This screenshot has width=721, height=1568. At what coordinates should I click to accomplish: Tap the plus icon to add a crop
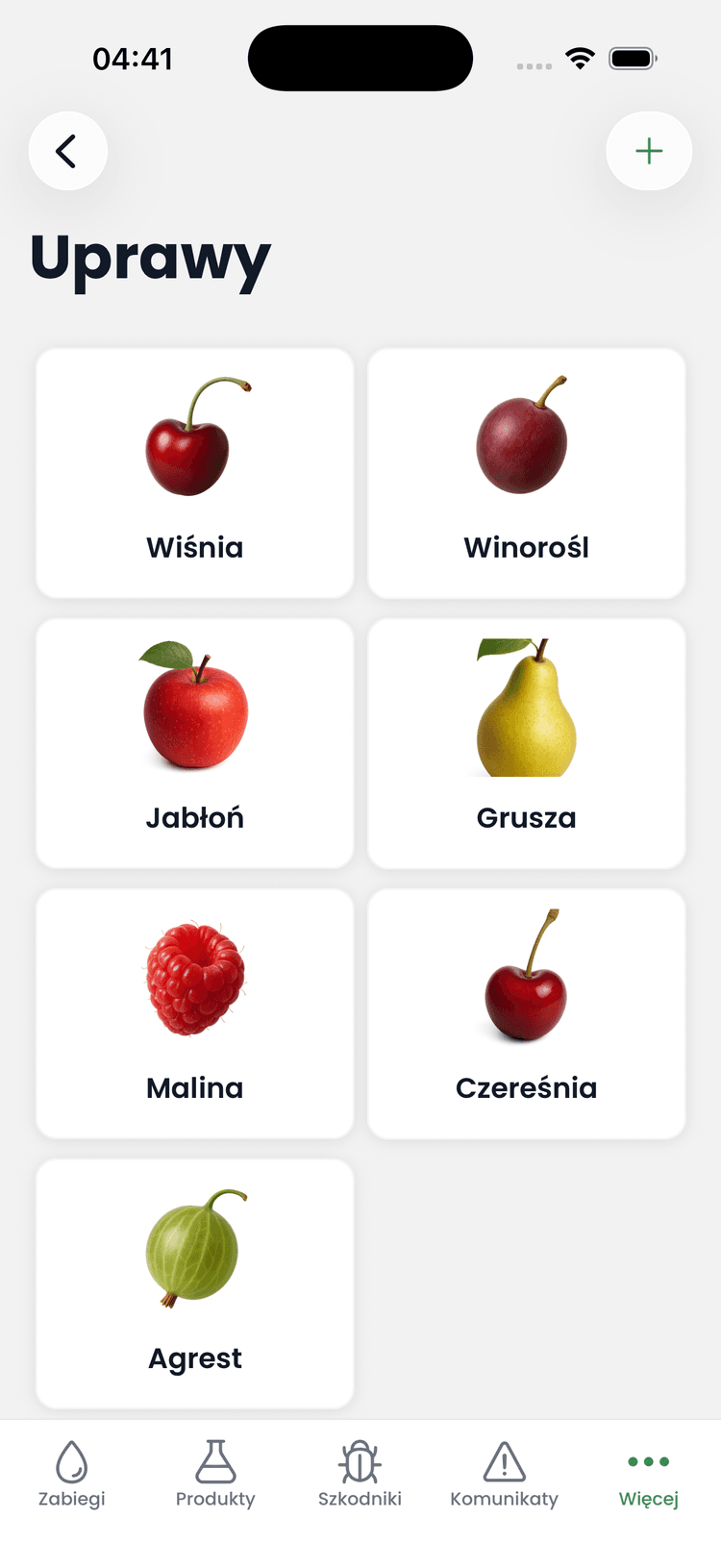click(x=649, y=151)
